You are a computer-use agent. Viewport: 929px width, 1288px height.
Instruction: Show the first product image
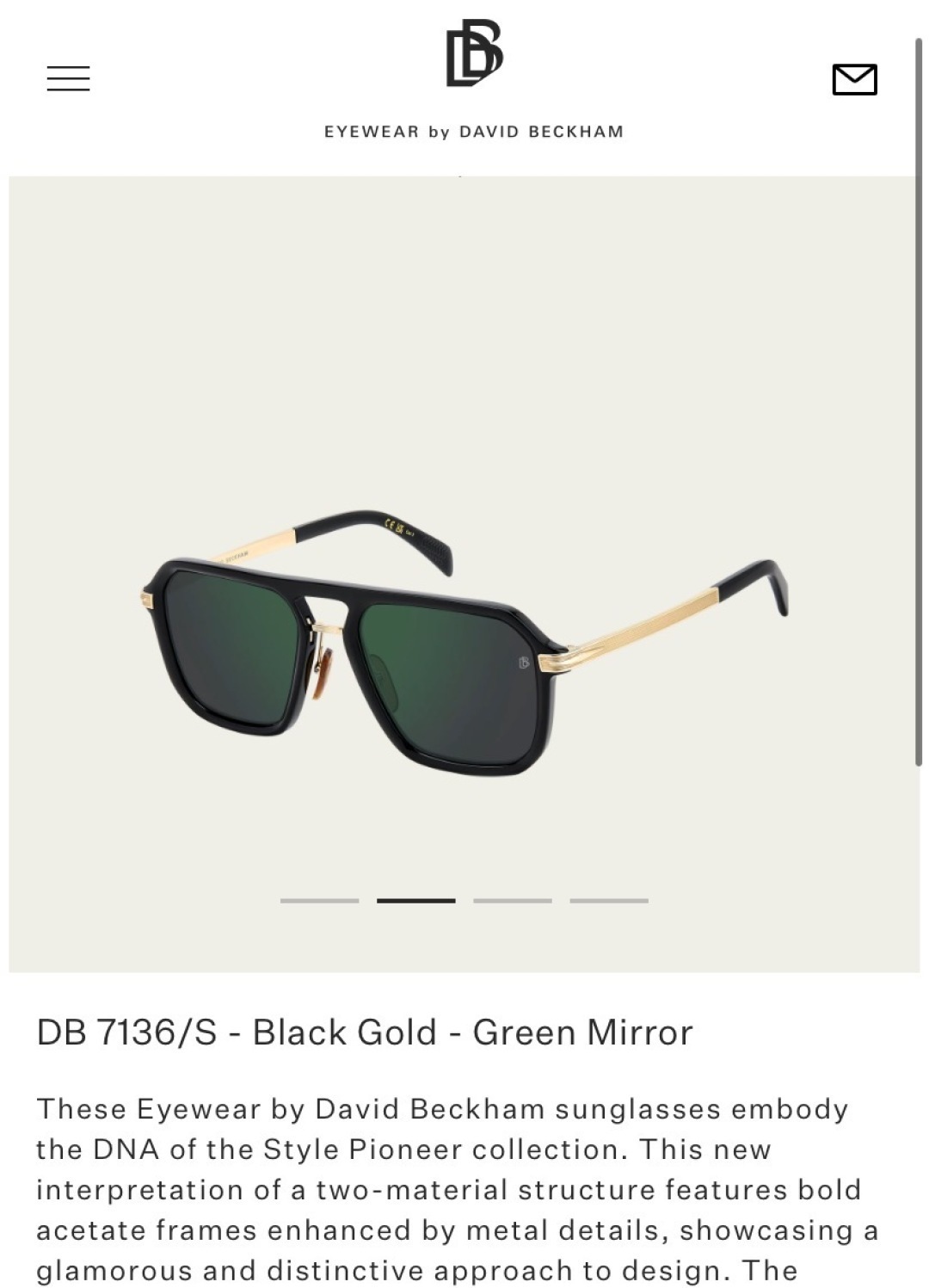[319, 901]
